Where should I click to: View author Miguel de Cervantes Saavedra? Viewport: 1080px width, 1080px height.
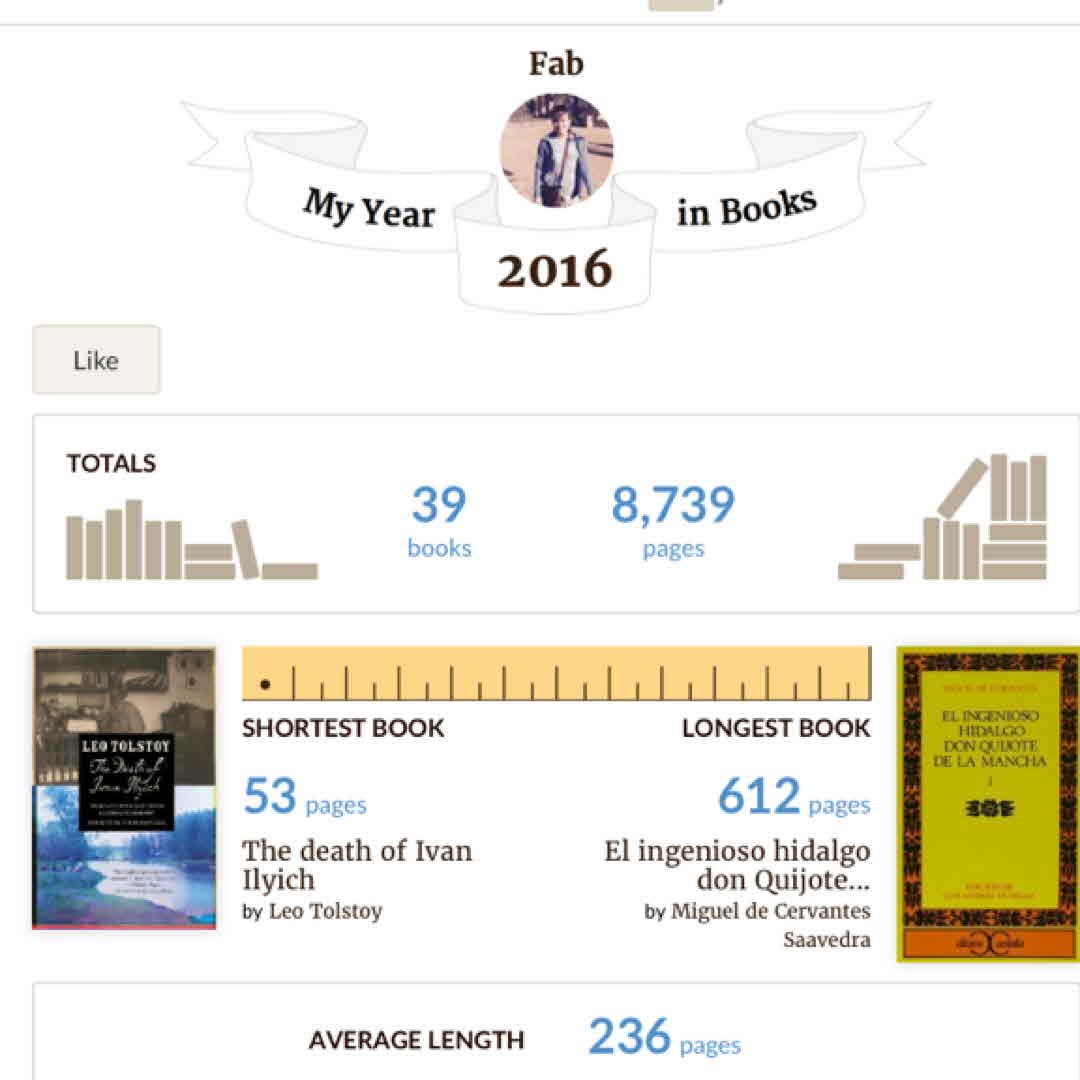pyautogui.click(x=770, y=912)
